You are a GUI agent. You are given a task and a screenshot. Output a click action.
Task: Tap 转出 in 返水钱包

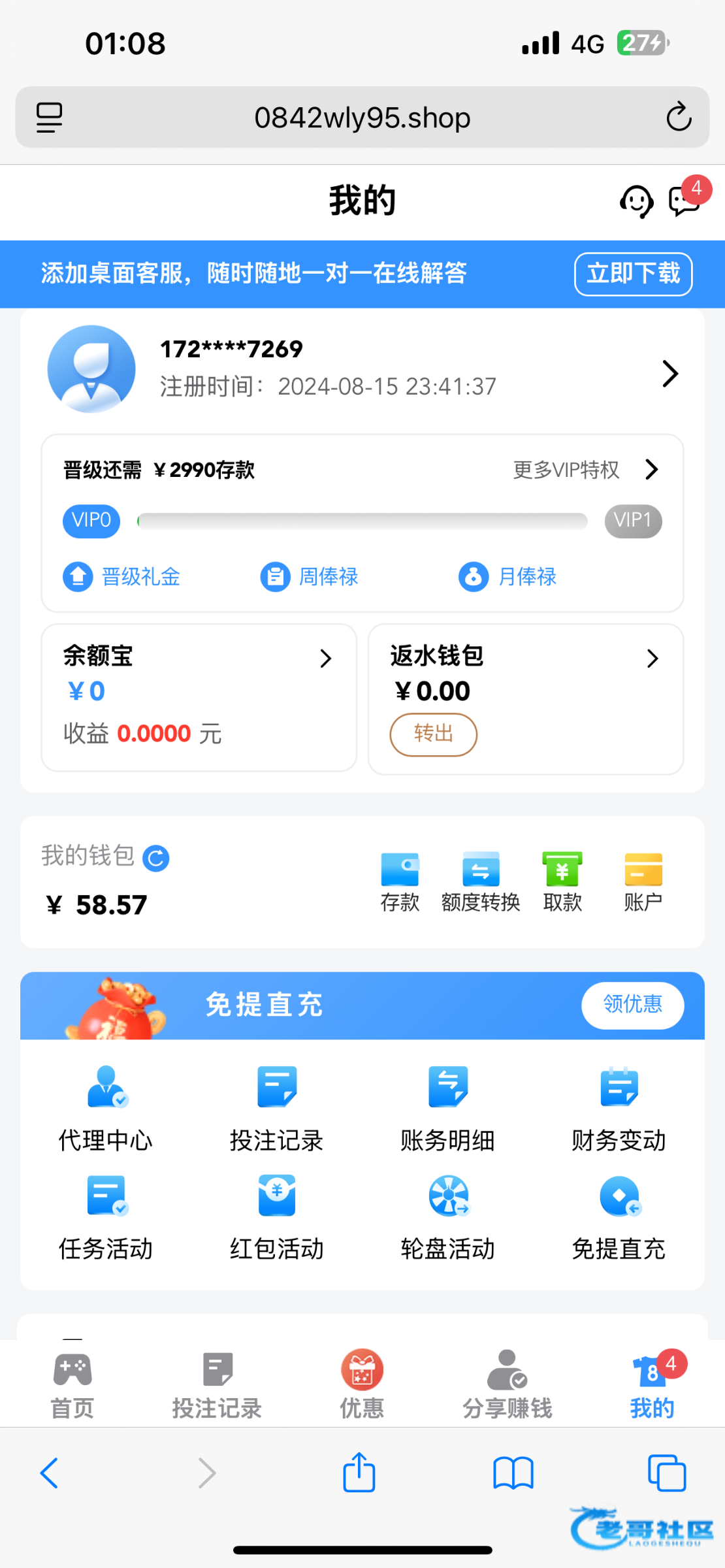(433, 734)
